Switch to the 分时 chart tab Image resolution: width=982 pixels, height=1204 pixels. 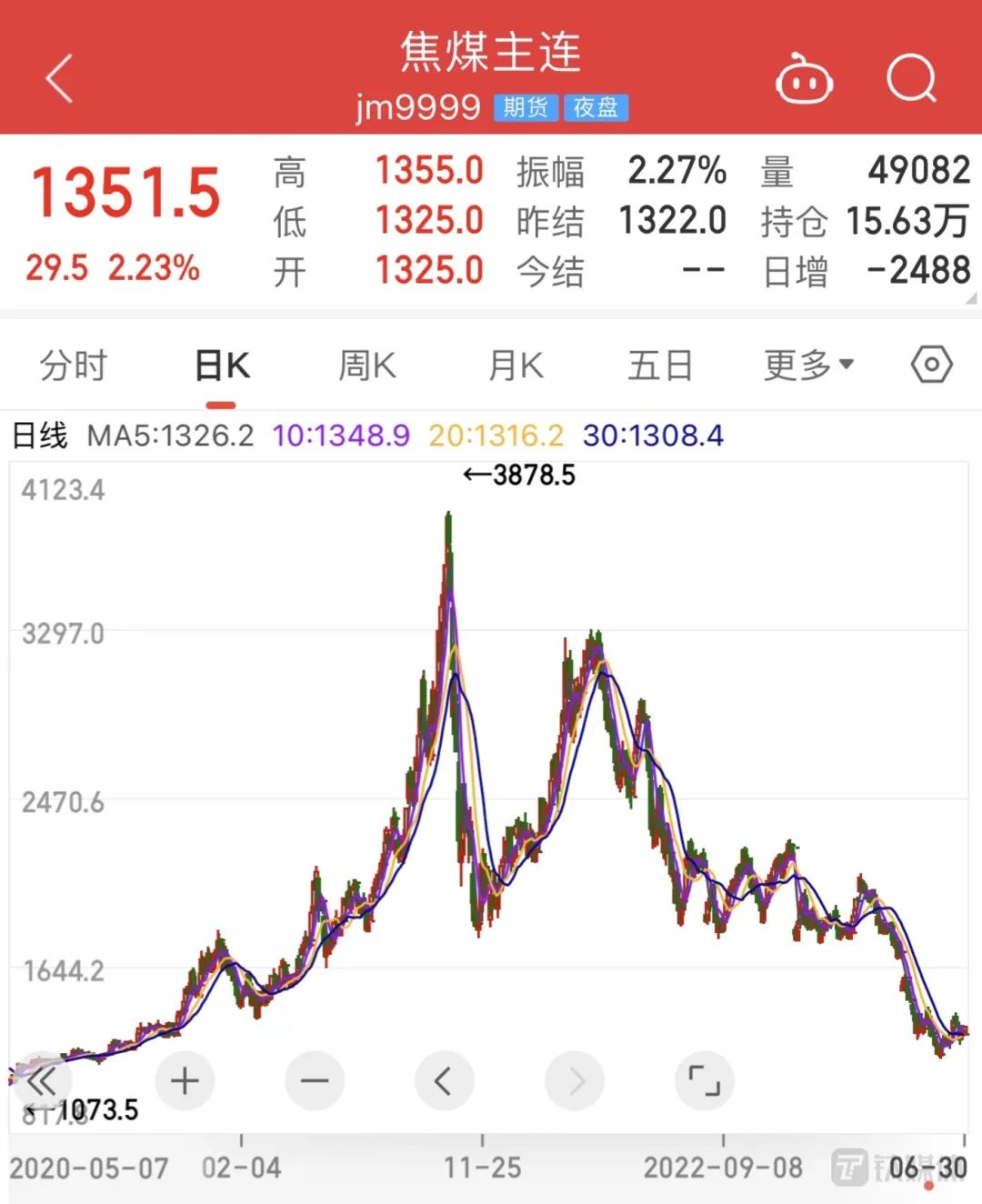click(x=73, y=366)
